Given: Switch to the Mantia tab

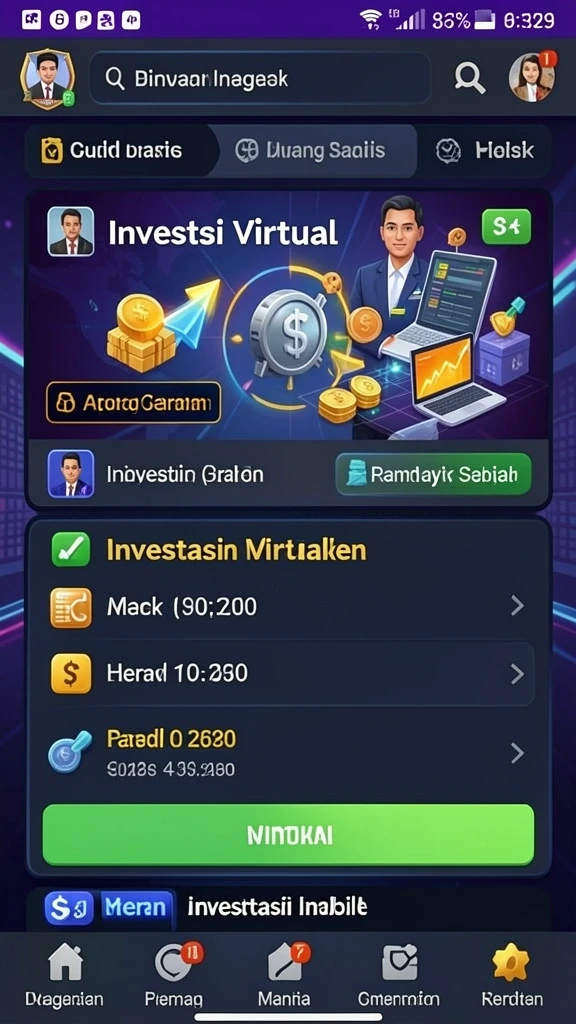Looking at the screenshot, I should point(286,976).
